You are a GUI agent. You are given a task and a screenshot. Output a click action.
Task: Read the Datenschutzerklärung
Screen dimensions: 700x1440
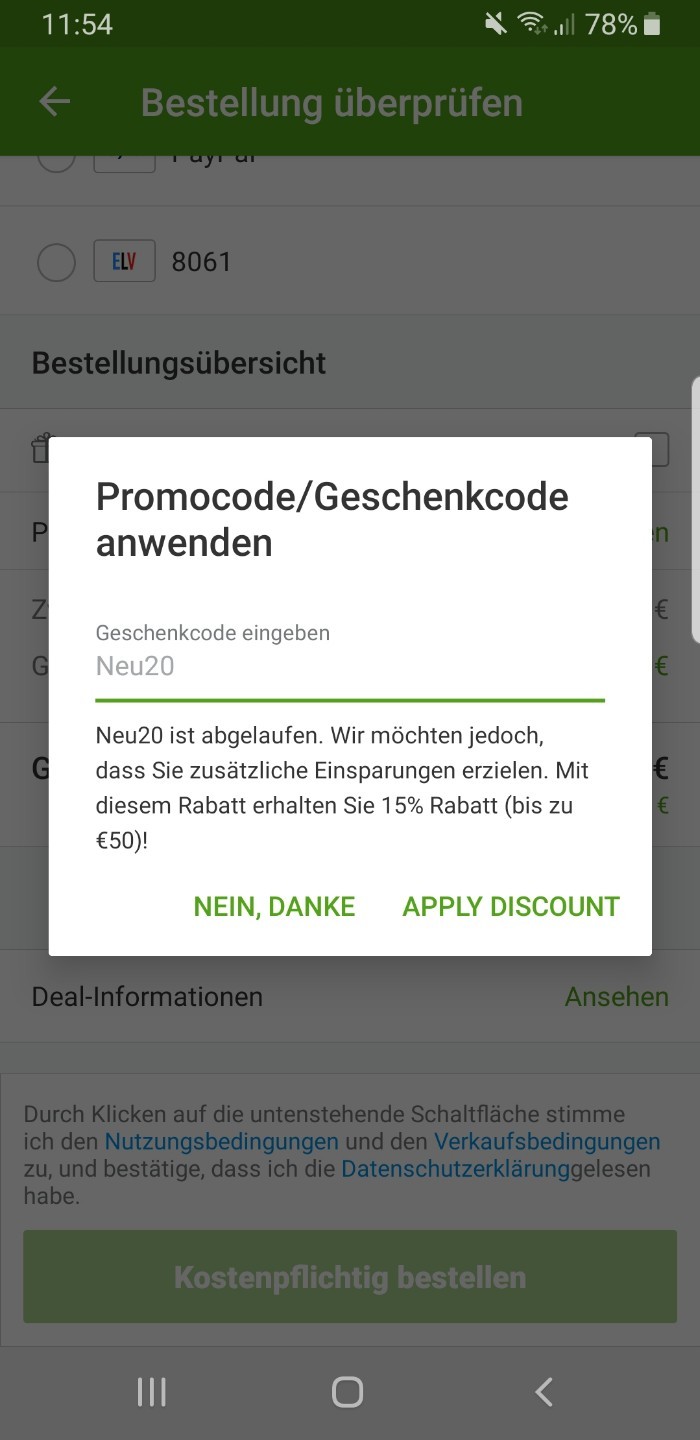(x=455, y=1168)
